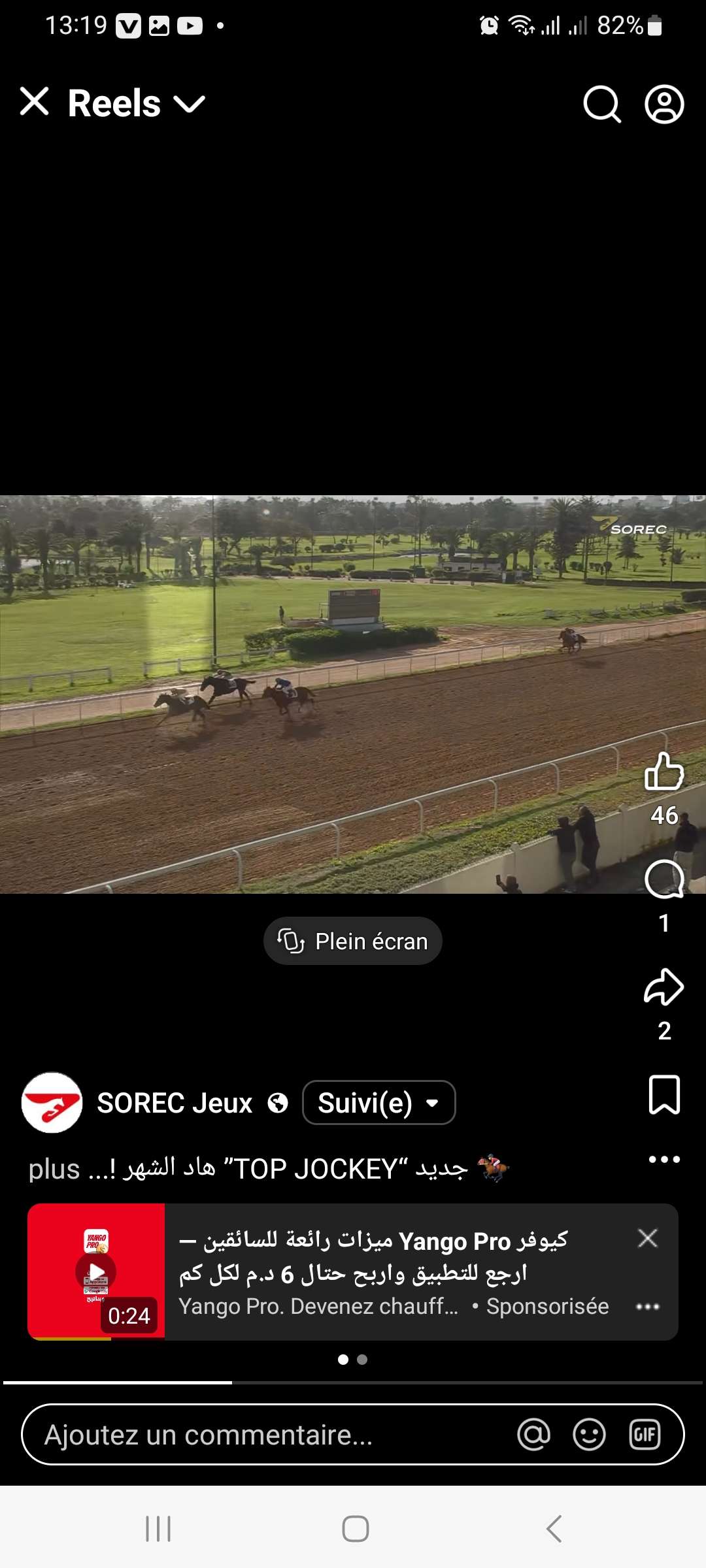Open Yango Pro ad options menu

[647, 1307]
